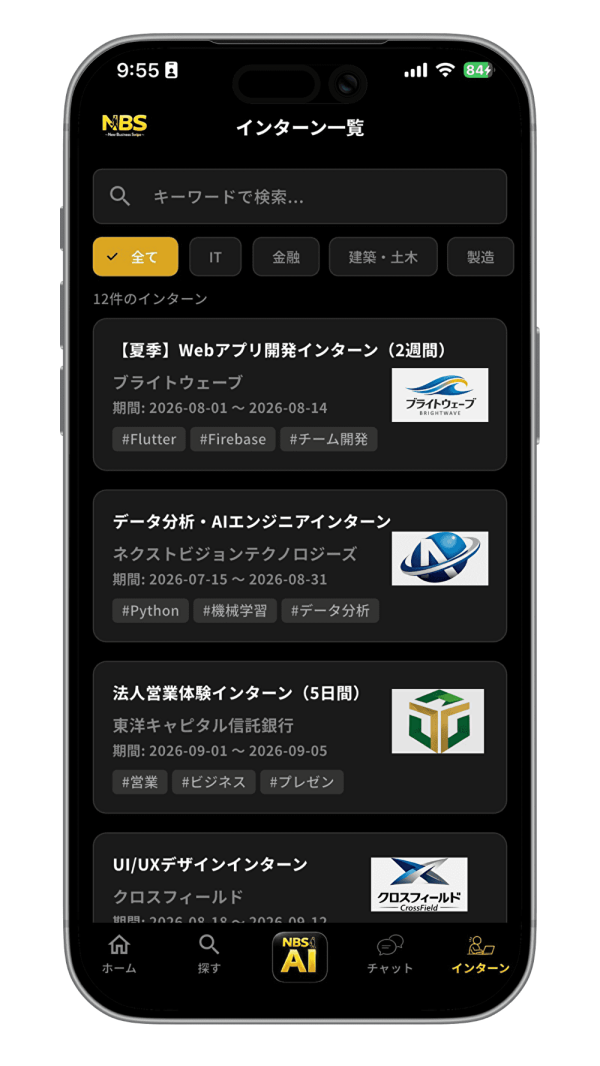600x1066 pixels.
Task: Go to the ホーム tab
Action: (119, 955)
